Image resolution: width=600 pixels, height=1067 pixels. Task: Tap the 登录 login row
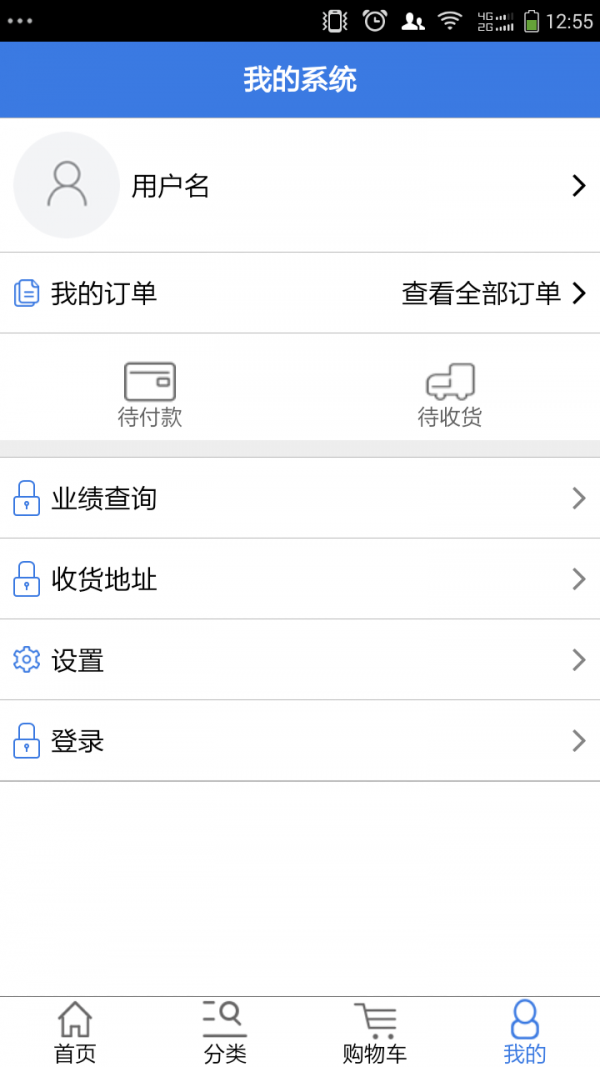tap(300, 741)
